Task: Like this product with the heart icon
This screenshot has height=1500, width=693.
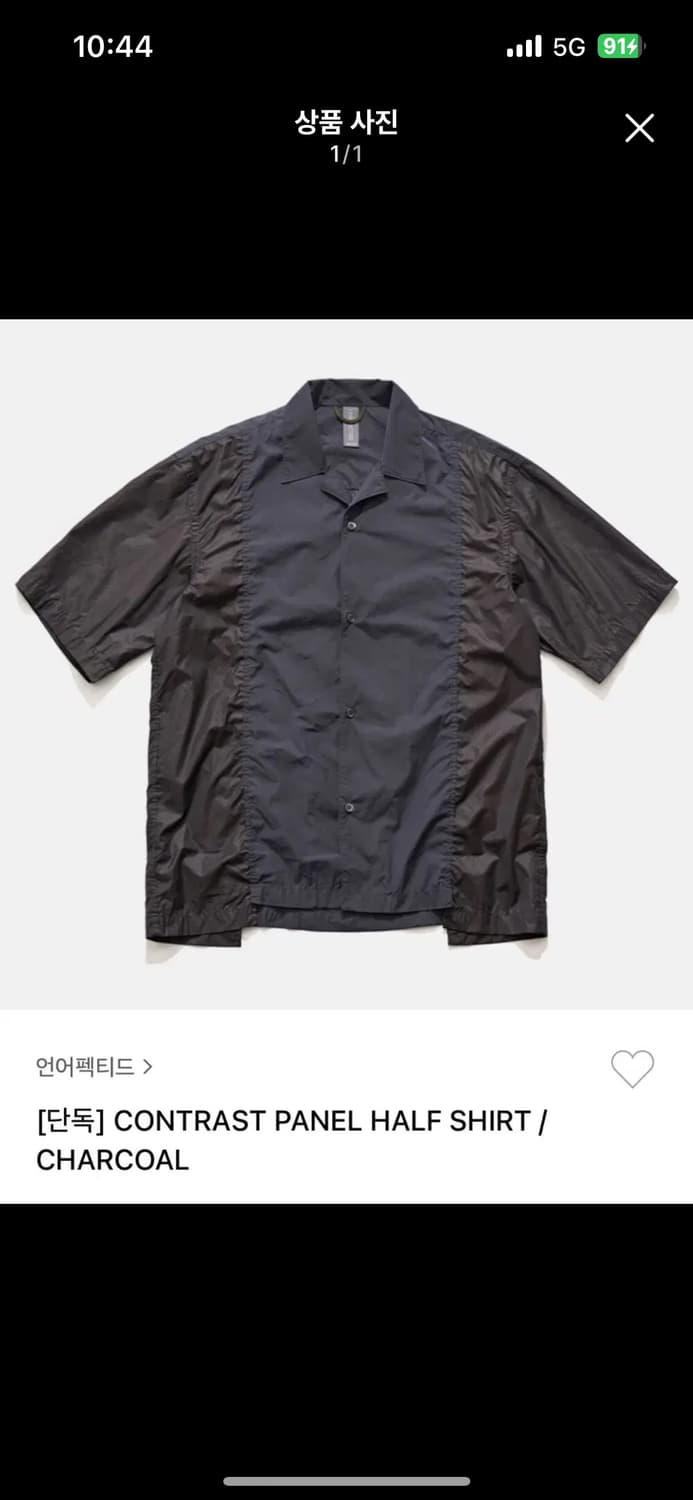Action: coord(632,1069)
